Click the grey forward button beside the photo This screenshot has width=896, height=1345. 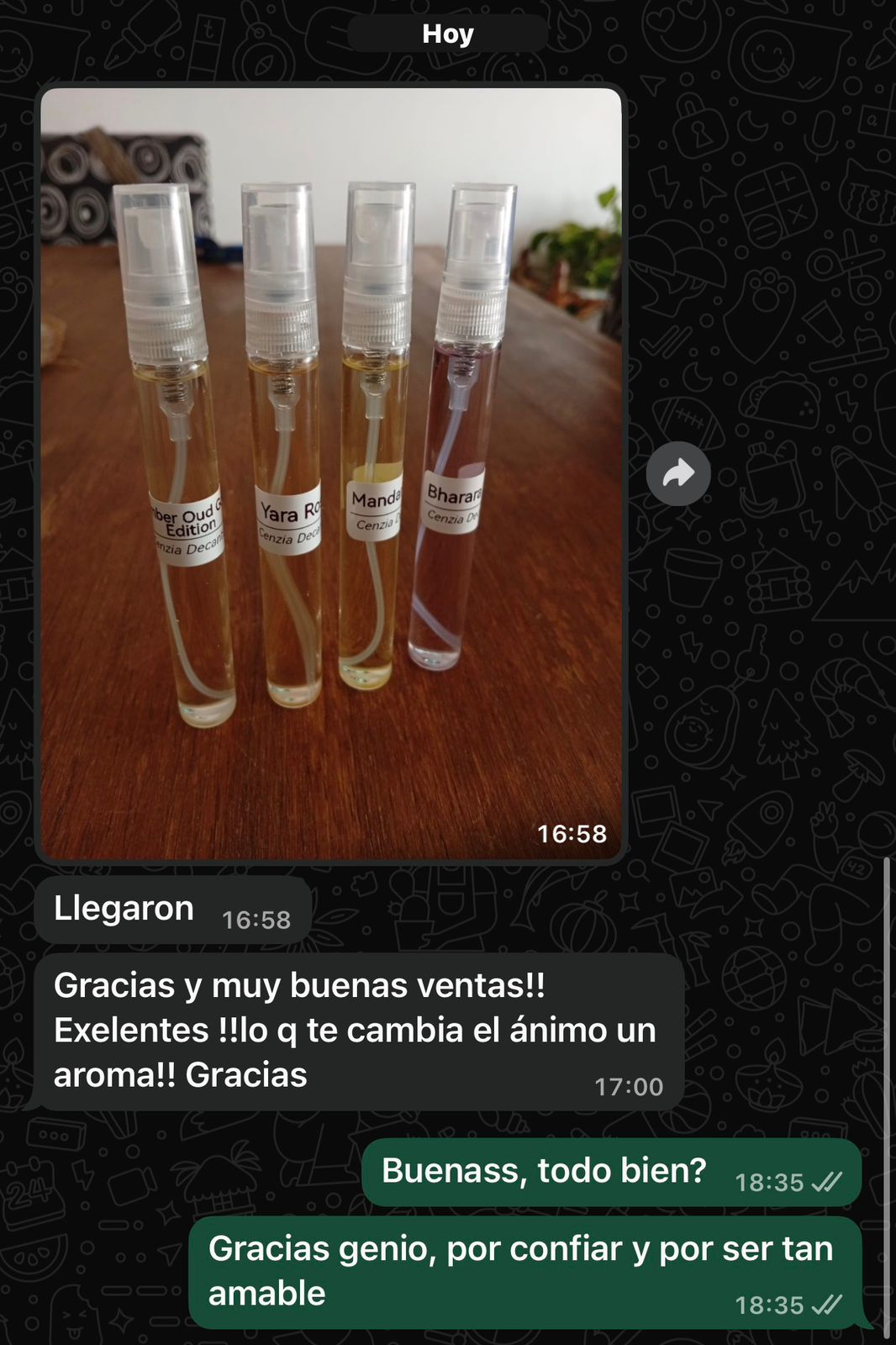point(677,473)
